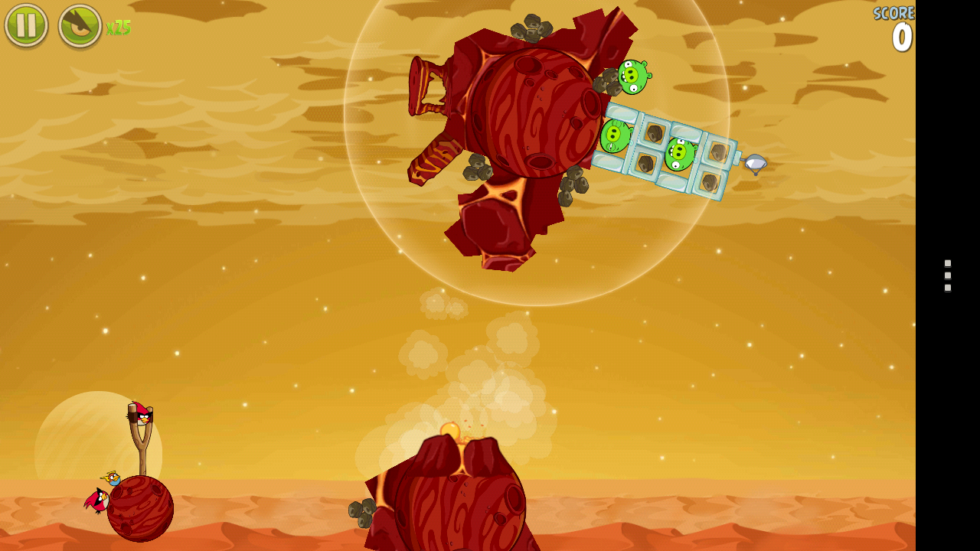Pause the game
The width and height of the screenshot is (980, 551).
(x=26, y=25)
